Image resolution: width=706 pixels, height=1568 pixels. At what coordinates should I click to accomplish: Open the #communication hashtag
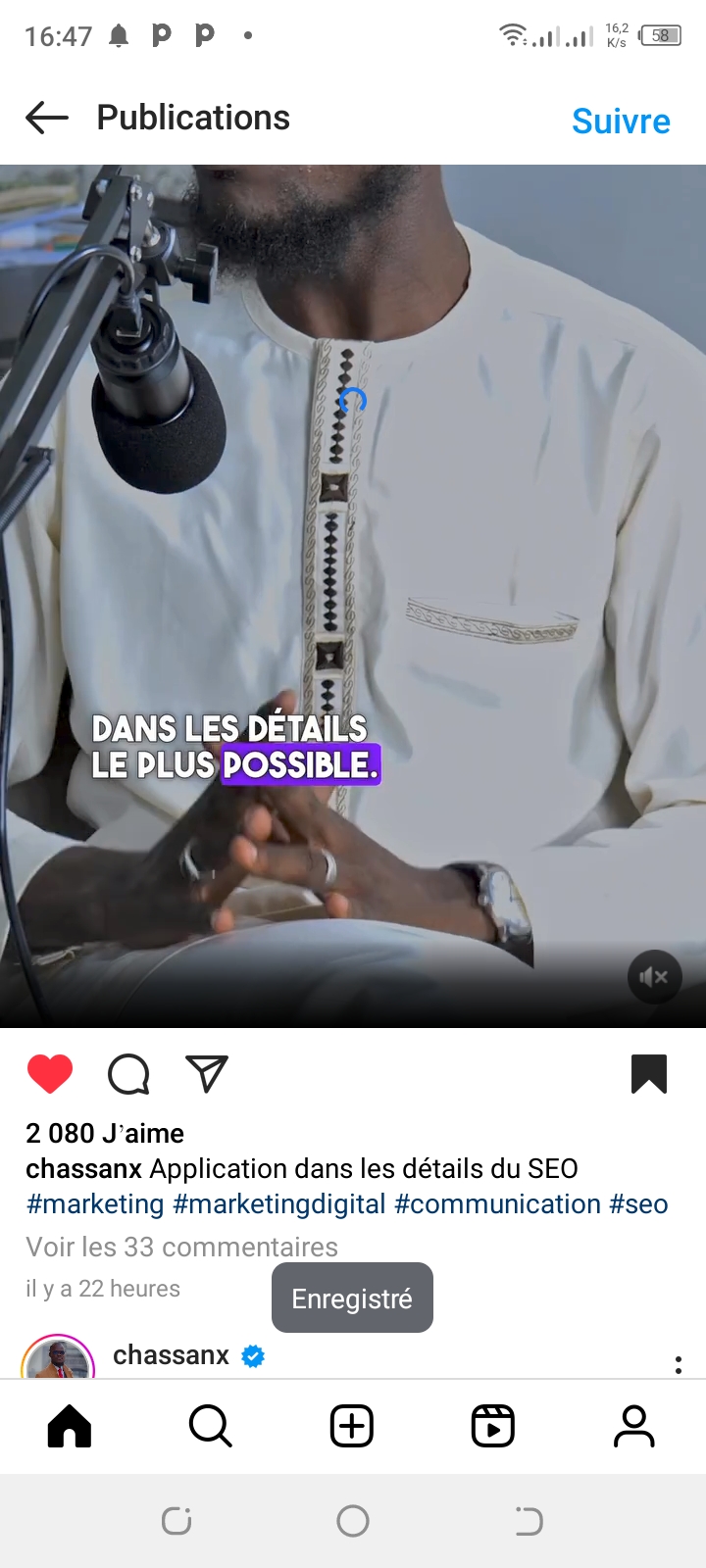click(497, 1204)
